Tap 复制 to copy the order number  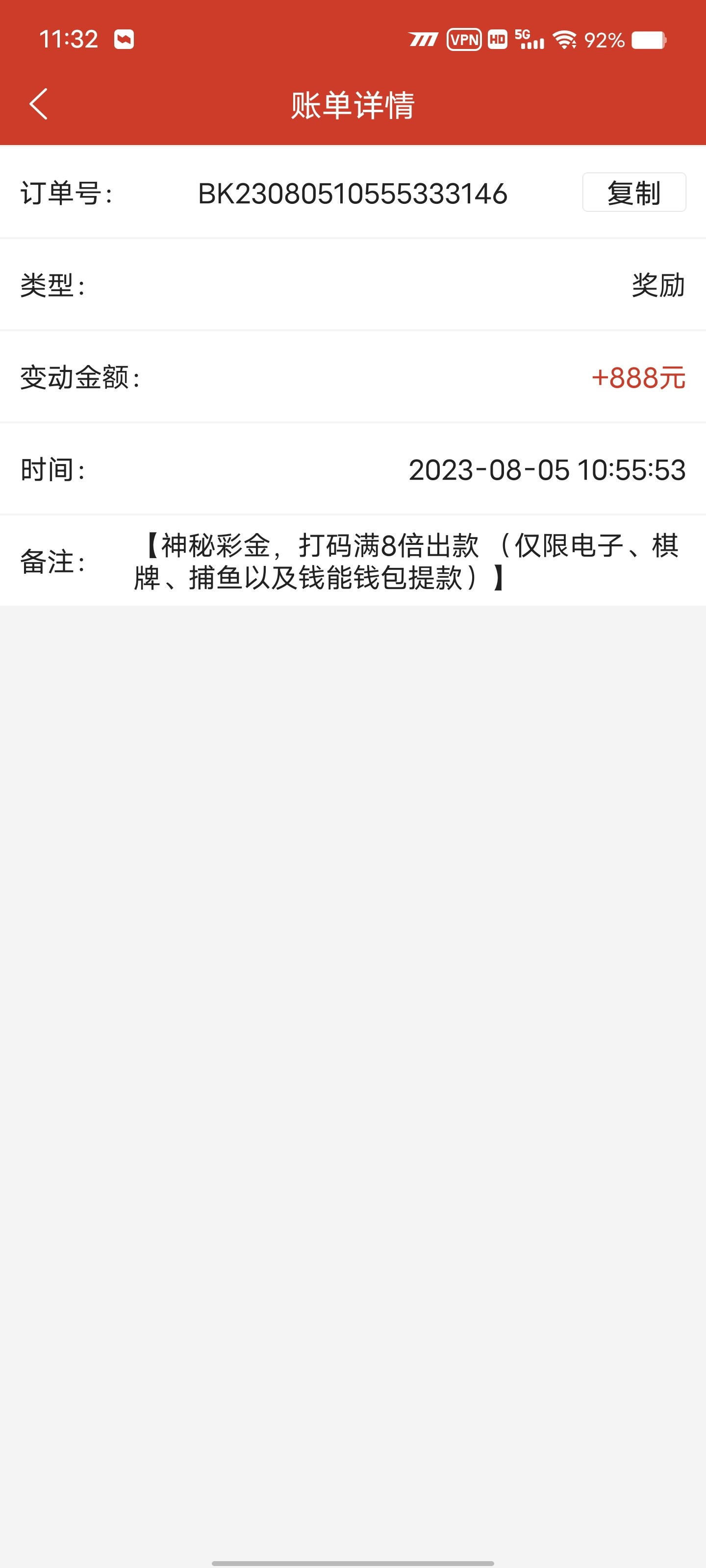pos(633,193)
